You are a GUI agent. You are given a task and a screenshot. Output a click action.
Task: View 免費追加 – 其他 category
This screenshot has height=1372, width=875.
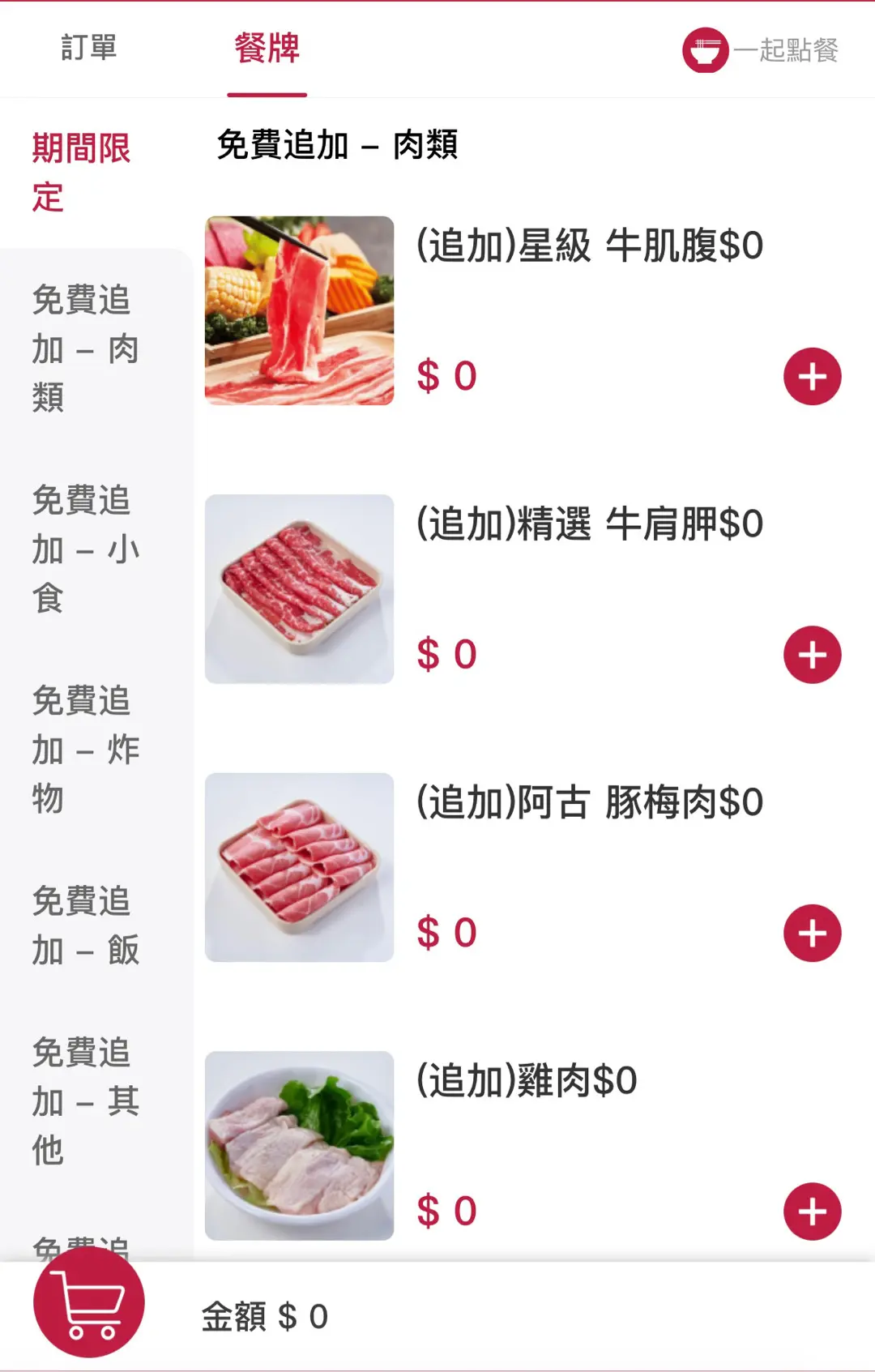click(85, 1101)
